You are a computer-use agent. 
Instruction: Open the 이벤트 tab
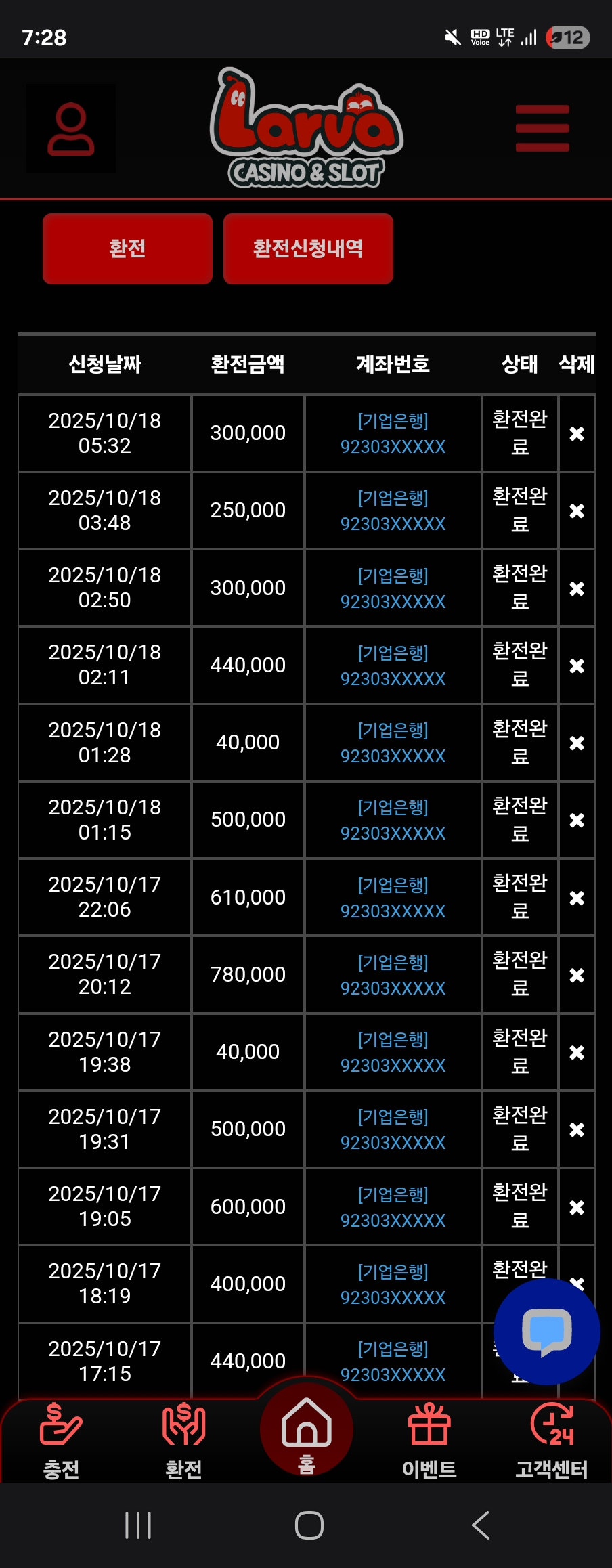click(429, 1439)
